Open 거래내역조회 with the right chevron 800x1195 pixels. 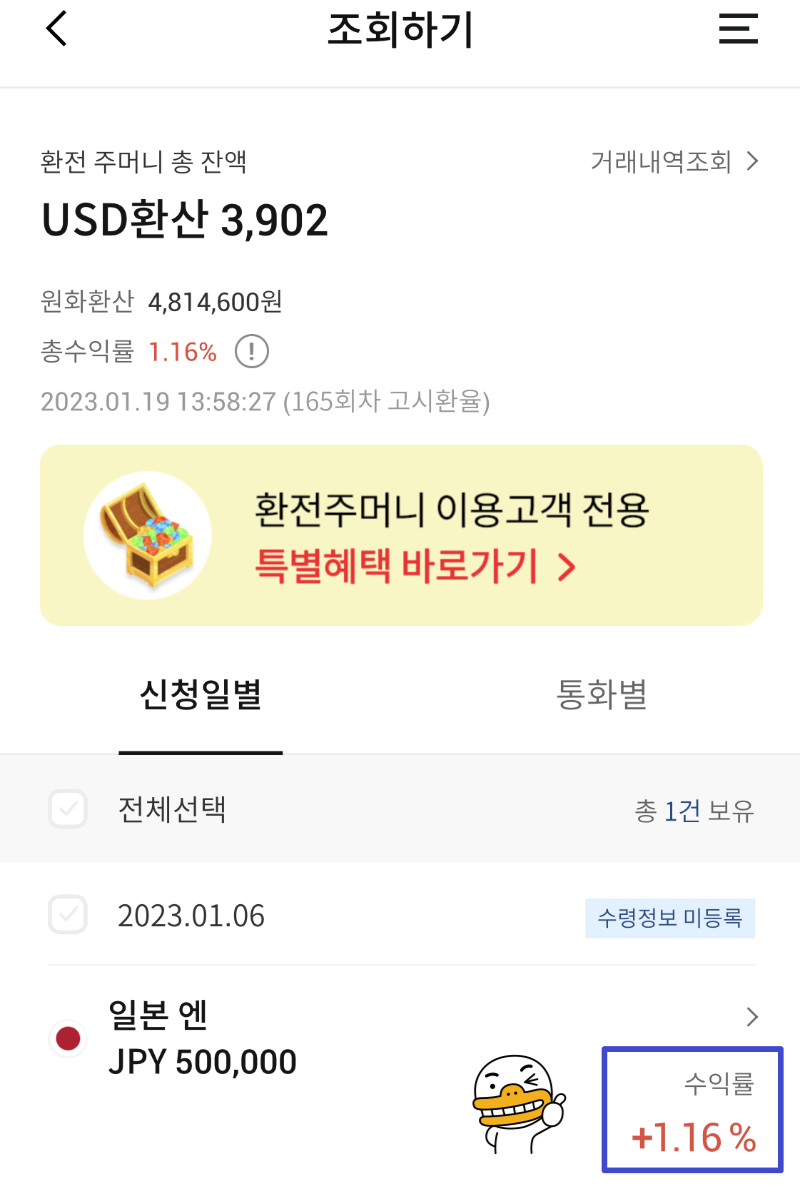756,161
